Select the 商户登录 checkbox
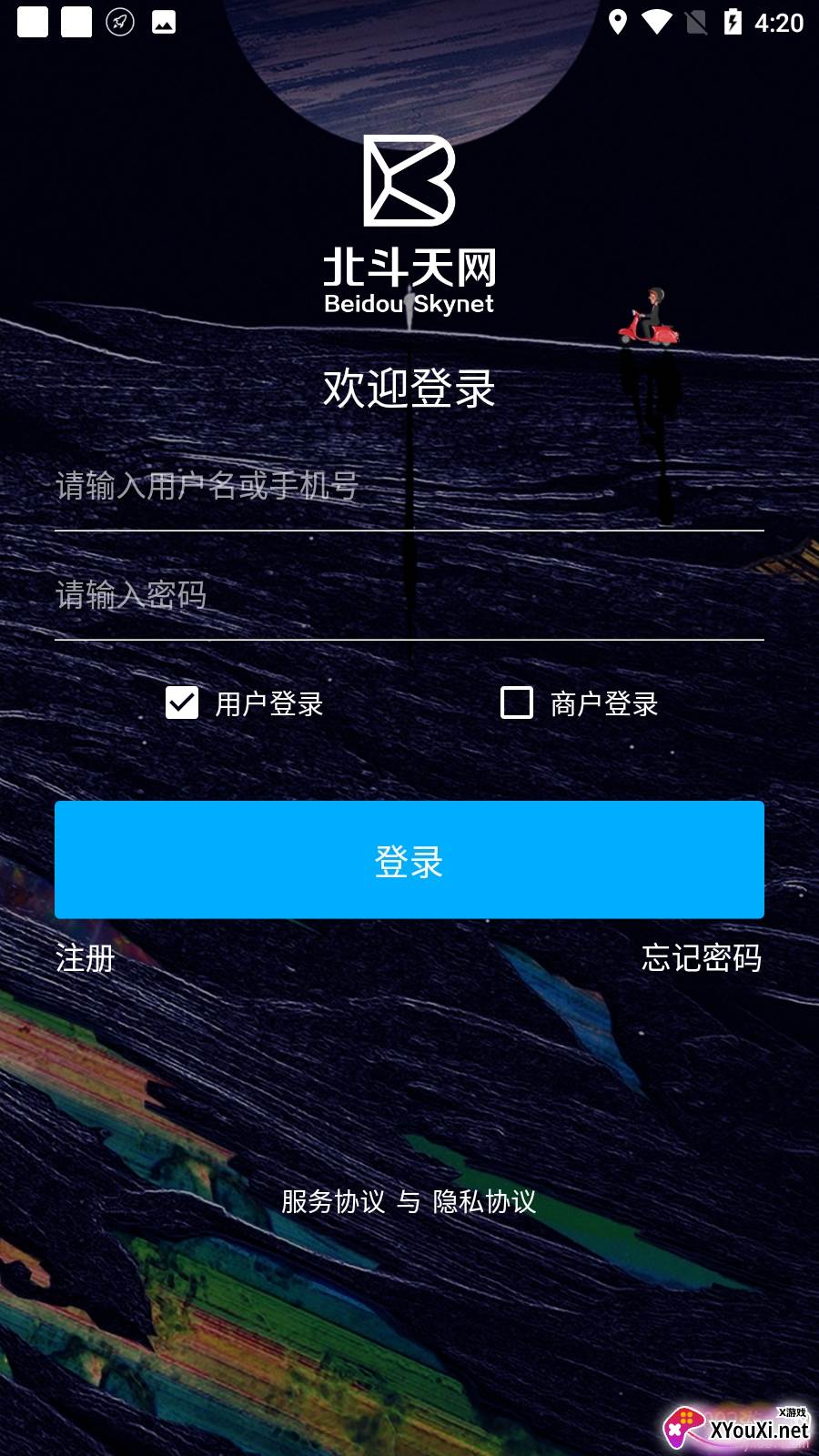This screenshot has width=819, height=1456. tap(517, 703)
